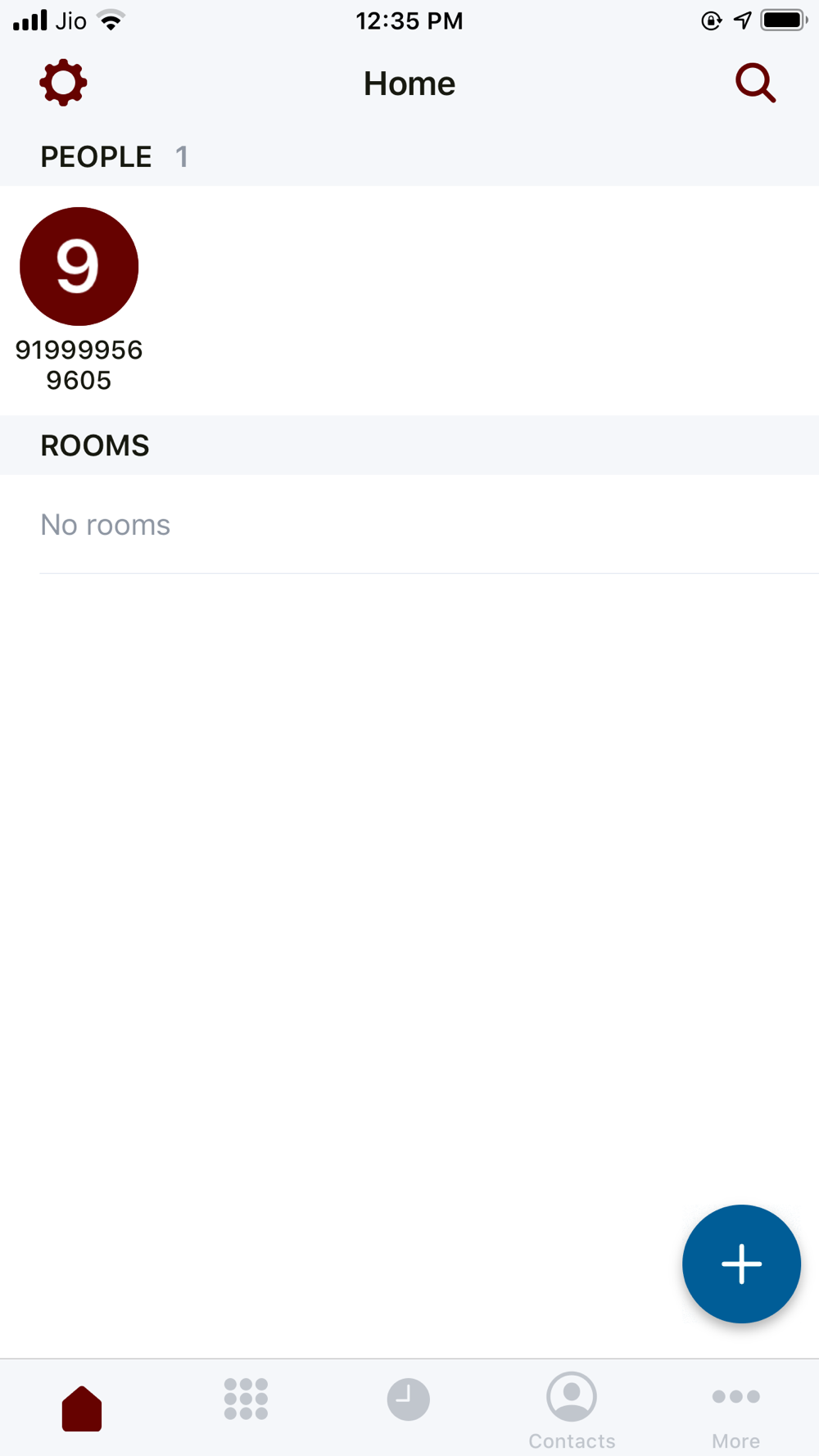Viewport: 819px width, 1456px height.
Task: Open the dial pad tab
Action: pyautogui.click(x=246, y=1399)
